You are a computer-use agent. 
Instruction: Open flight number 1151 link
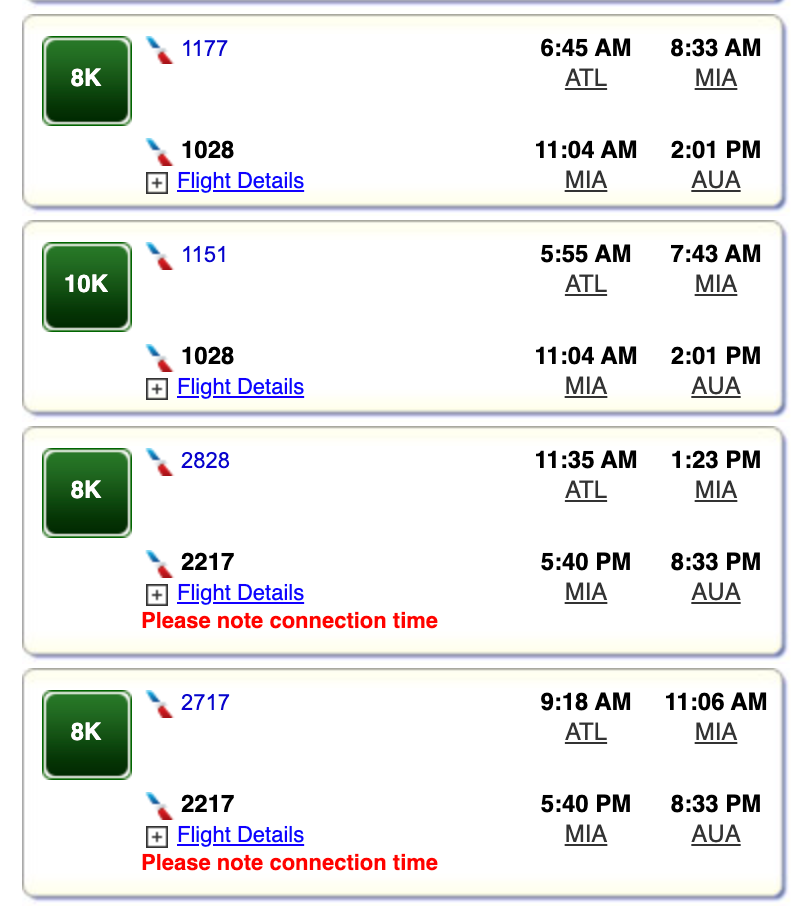pos(204,254)
